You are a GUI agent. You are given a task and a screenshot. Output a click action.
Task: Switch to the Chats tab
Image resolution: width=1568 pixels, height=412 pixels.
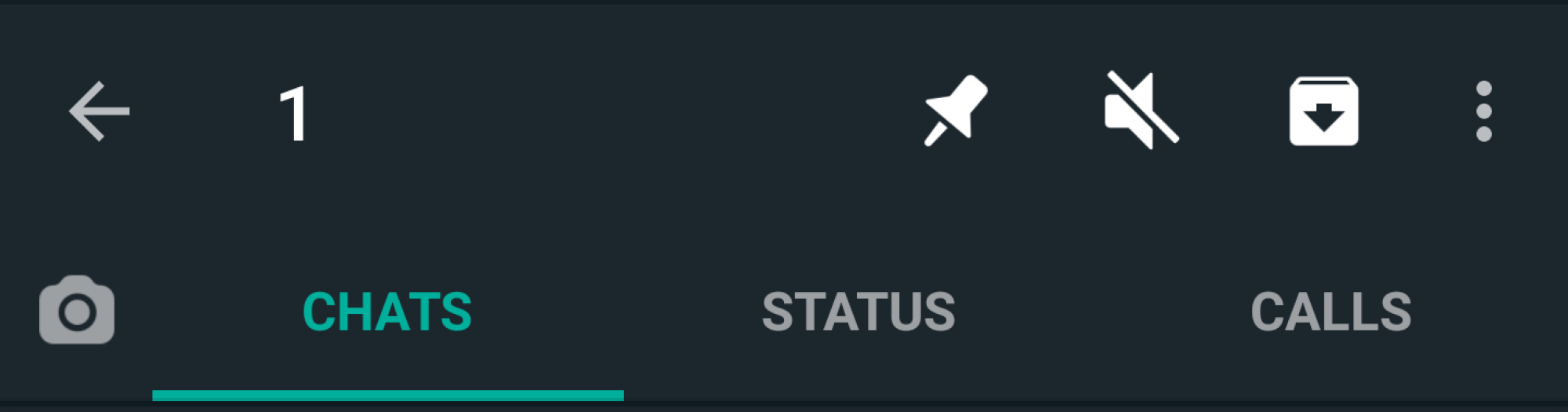387,312
